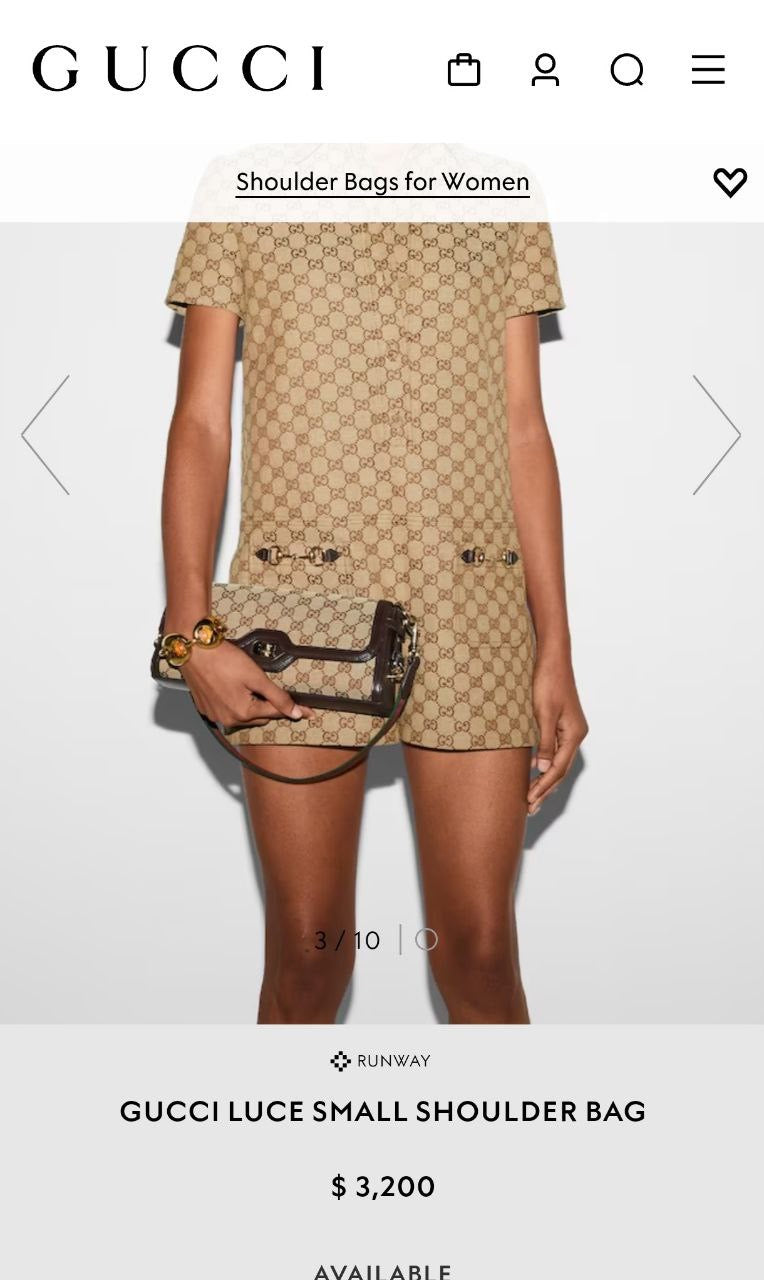The width and height of the screenshot is (764, 1280).
Task: Tap the circle icon beside 3 / 10
Action: click(x=426, y=940)
